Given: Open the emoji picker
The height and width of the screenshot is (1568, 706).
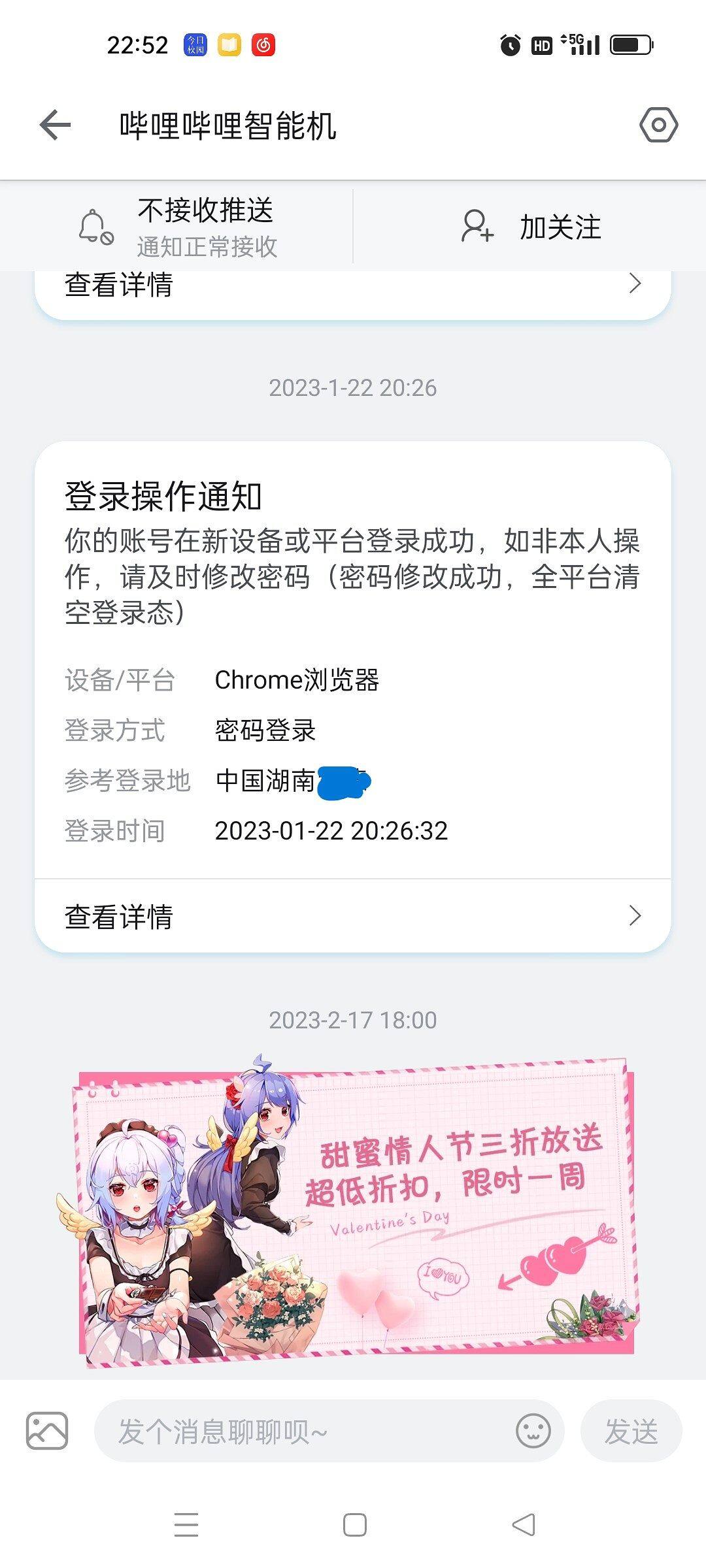Looking at the screenshot, I should point(533,1431).
